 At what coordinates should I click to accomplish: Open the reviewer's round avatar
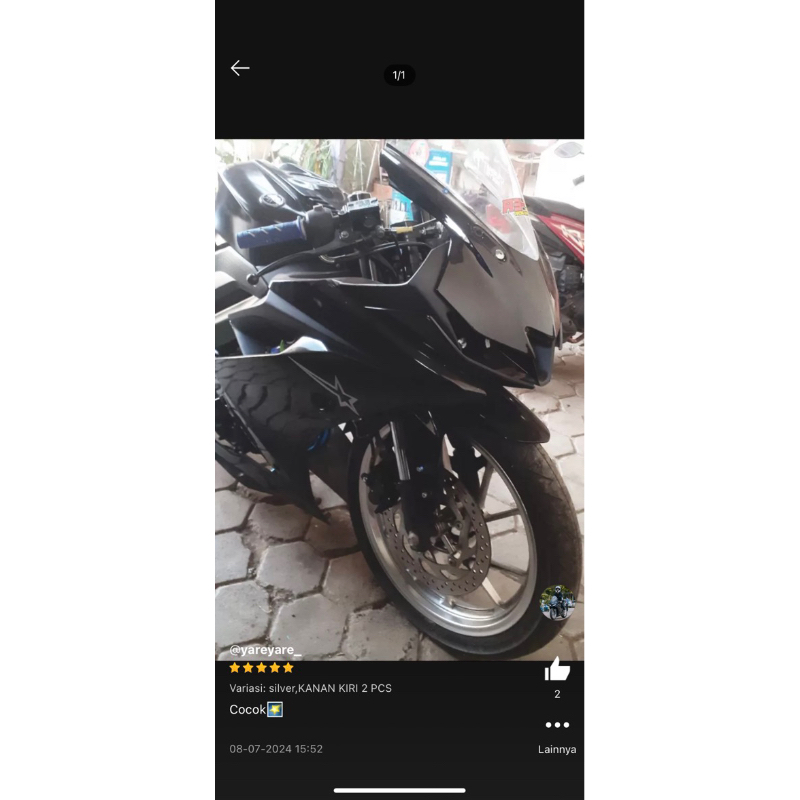click(x=557, y=603)
